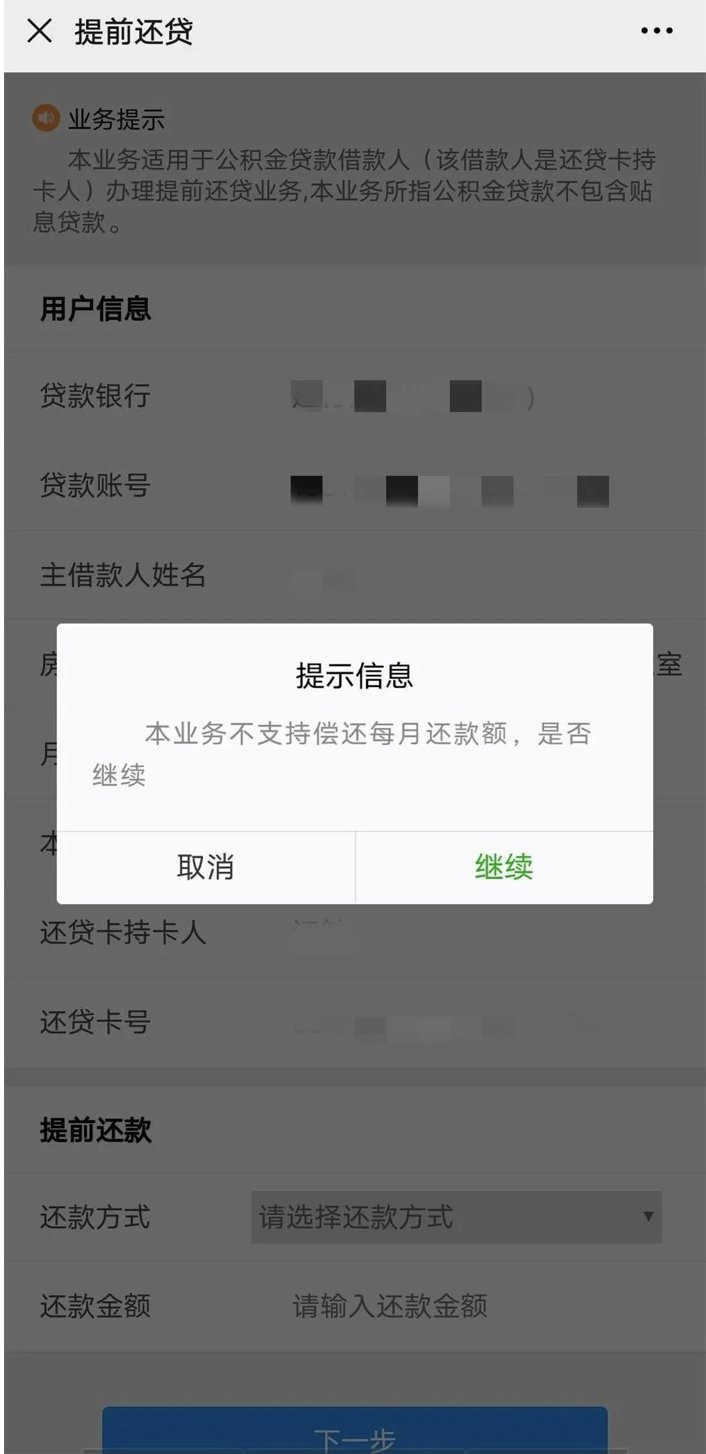Image resolution: width=706 pixels, height=1454 pixels.
Task: Tap the 请输入还款金额 input field
Action: 390,1306
